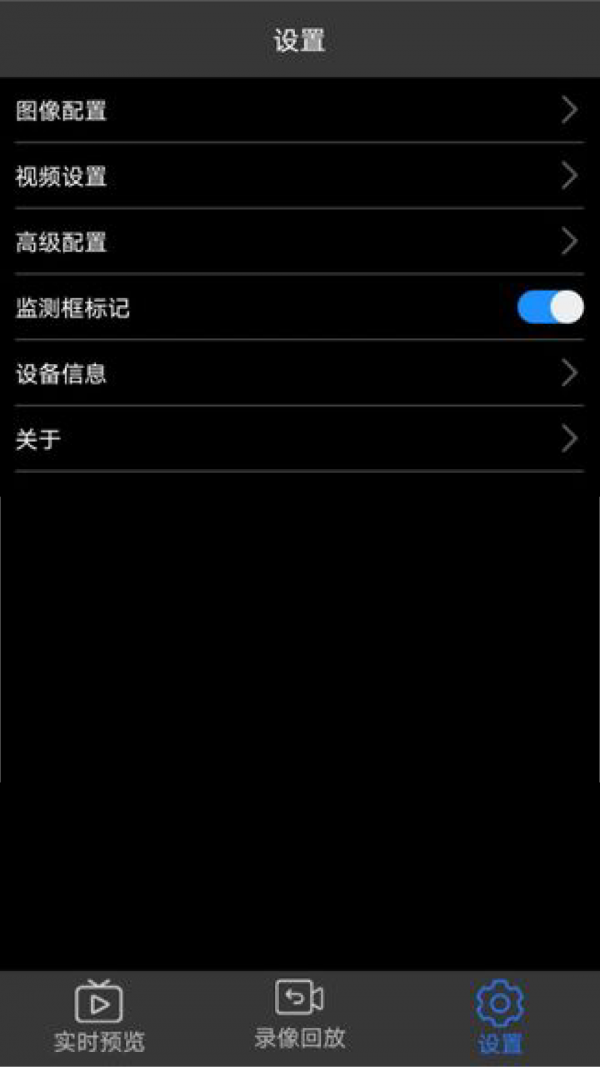View 设备信息 details
This screenshot has width=600, height=1067.
[x=298, y=374]
